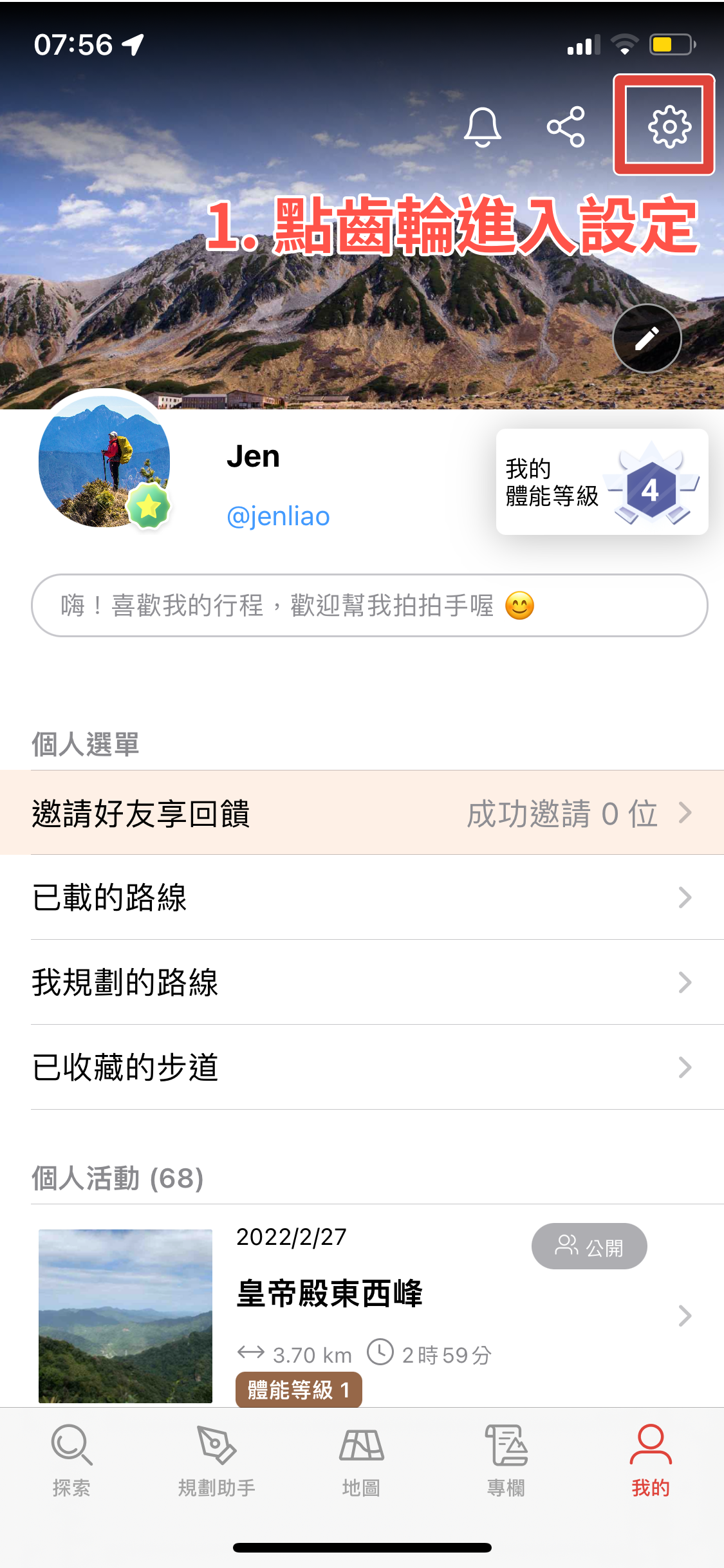View 我規劃的路線
Viewport: 724px width, 1568px height.
coord(362,982)
